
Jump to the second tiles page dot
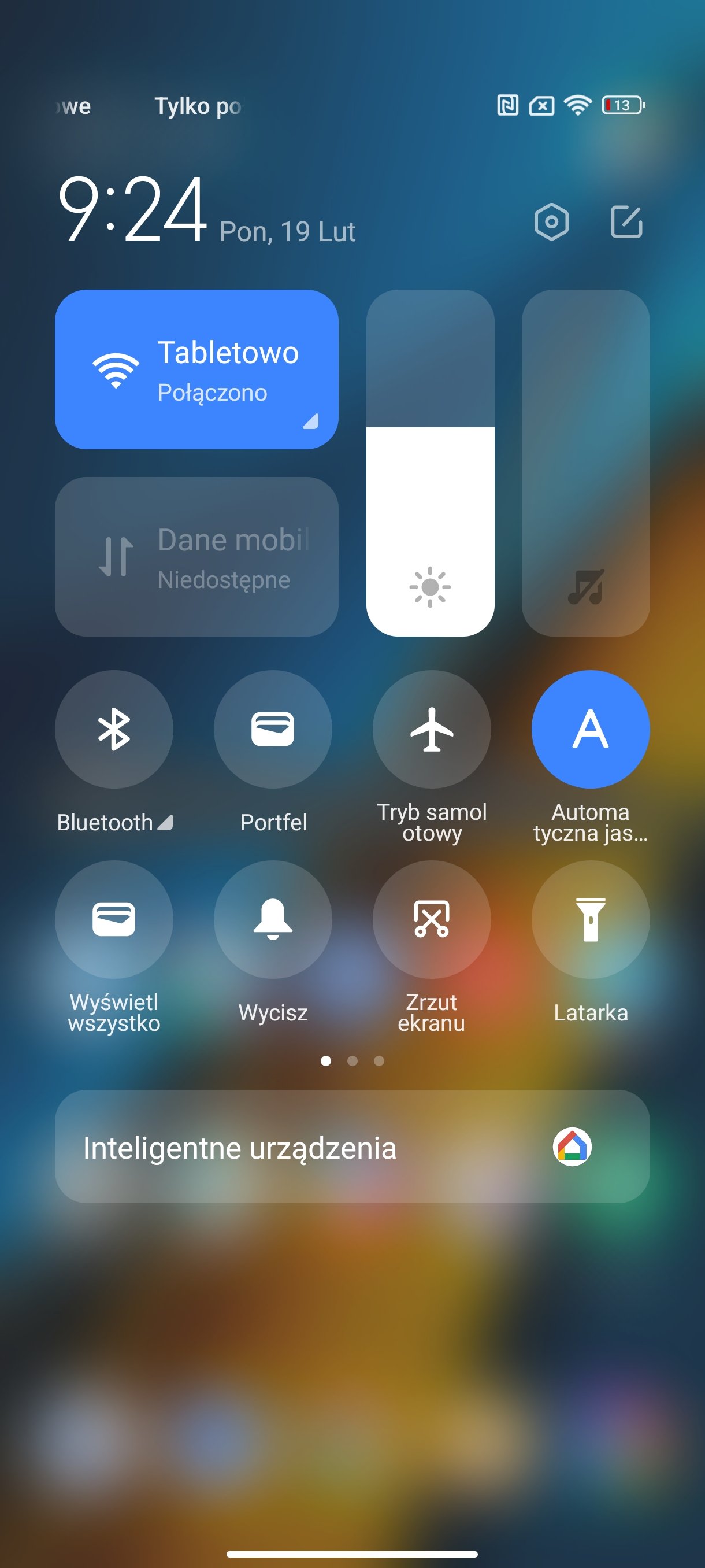click(352, 1061)
